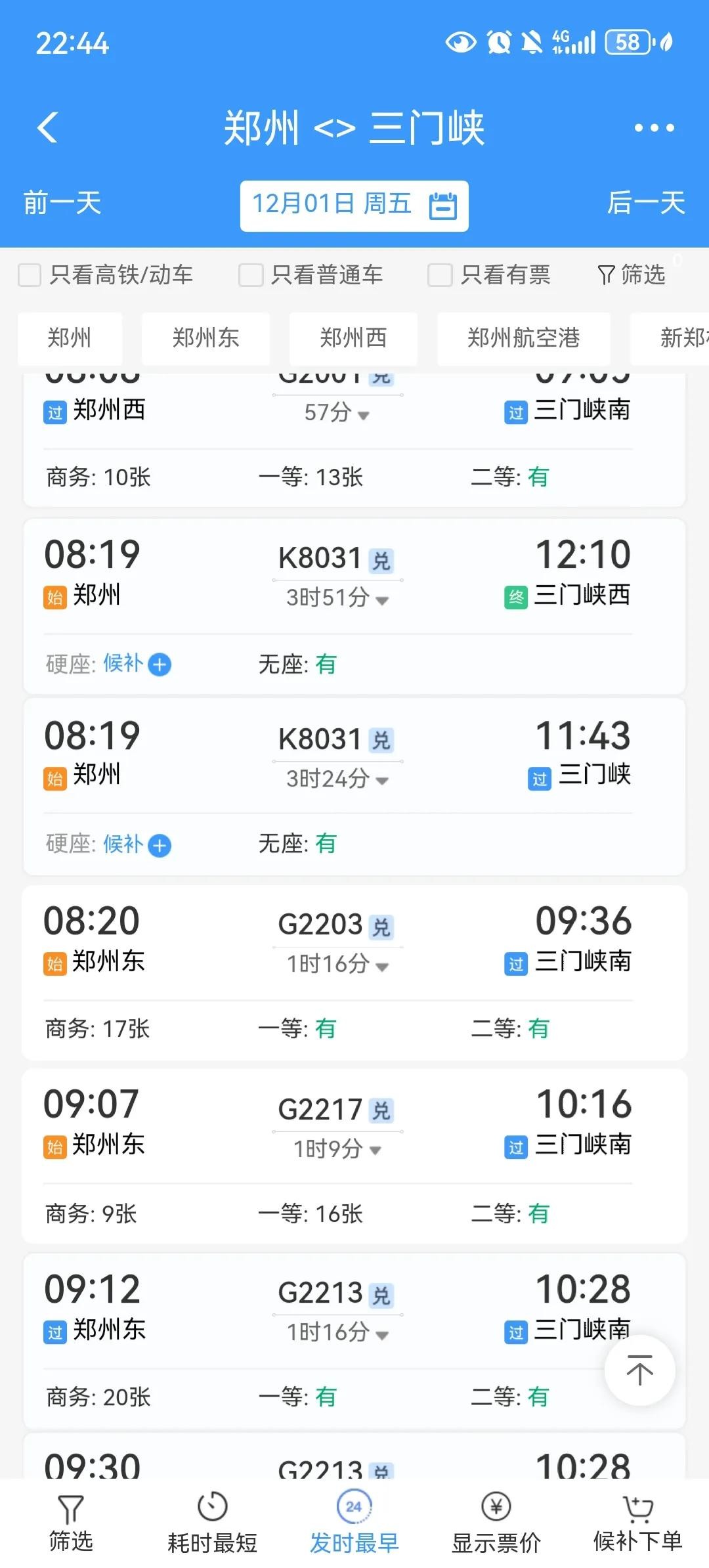Filter by 郑州西 station chip
The image size is (709, 1568).
353,338
